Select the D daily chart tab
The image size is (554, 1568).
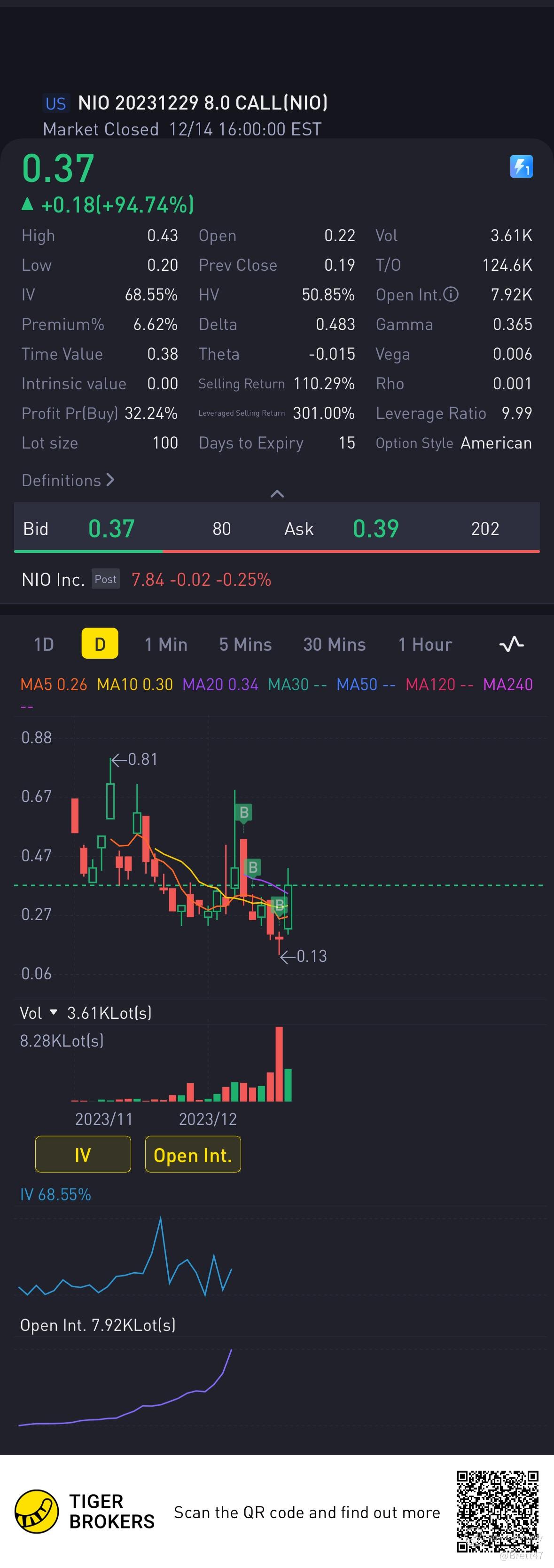pyautogui.click(x=100, y=644)
